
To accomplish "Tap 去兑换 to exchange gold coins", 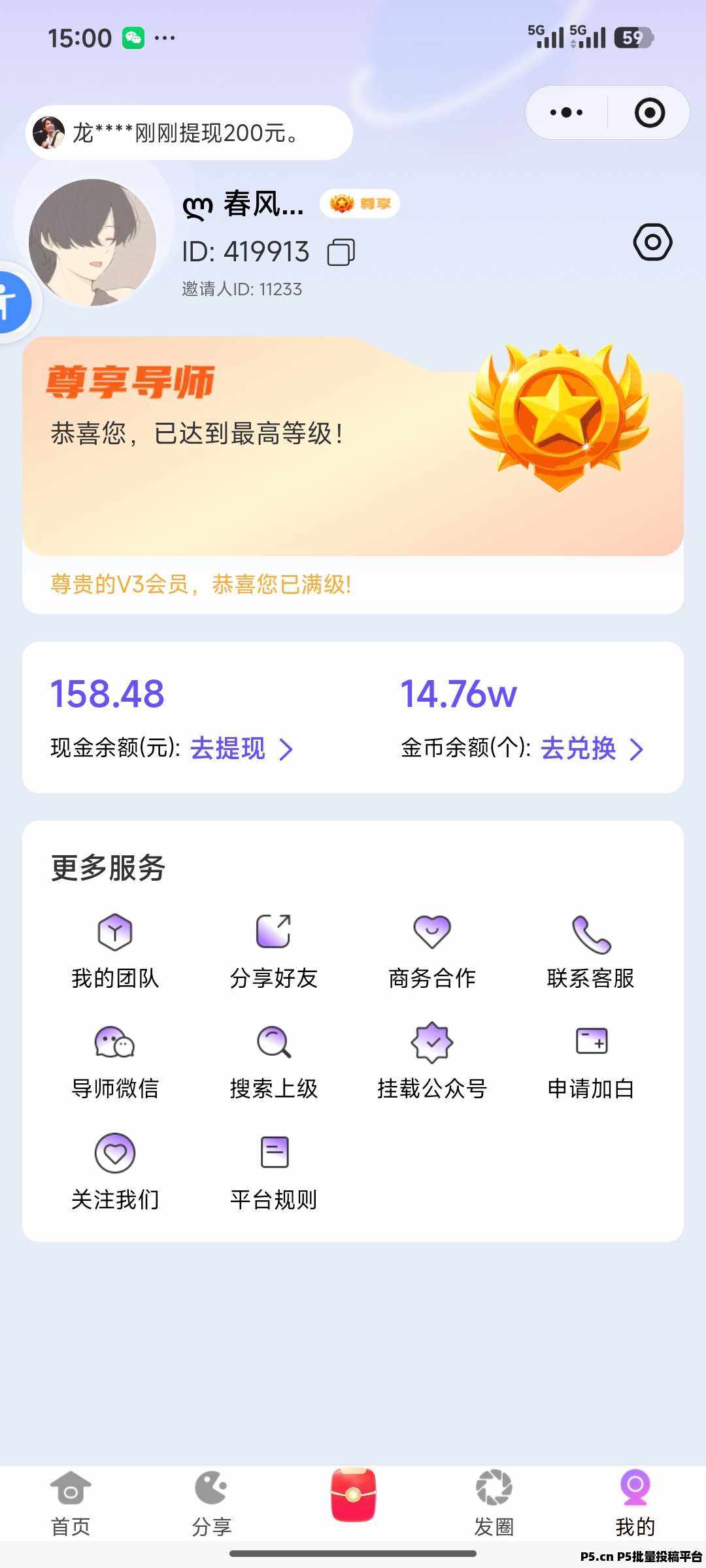I will click(590, 749).
